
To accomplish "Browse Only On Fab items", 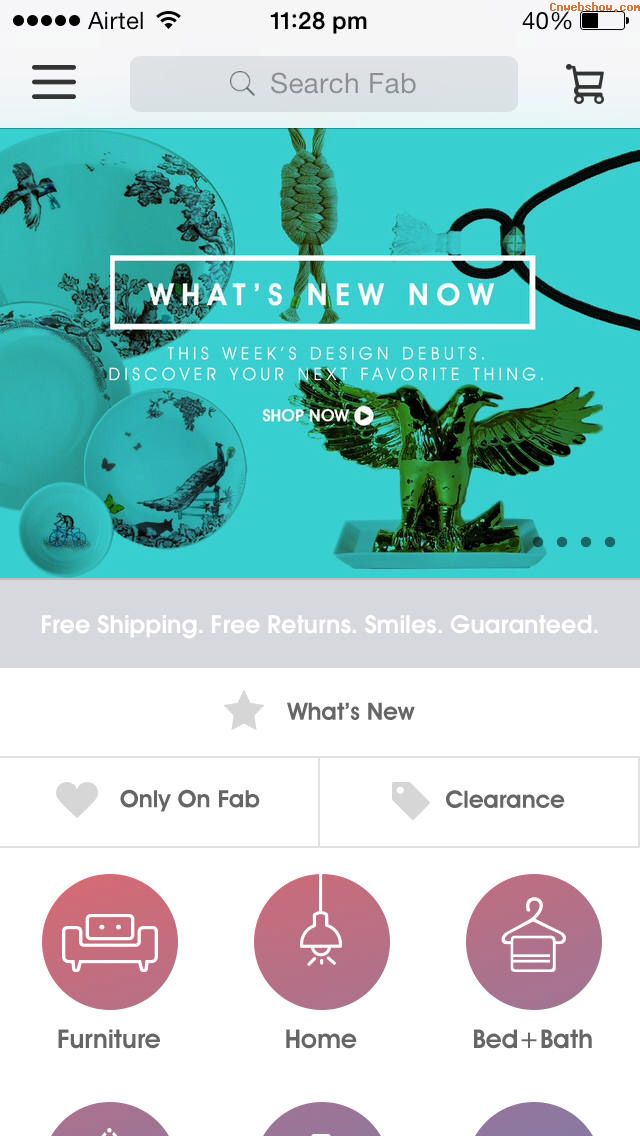I will 159,800.
